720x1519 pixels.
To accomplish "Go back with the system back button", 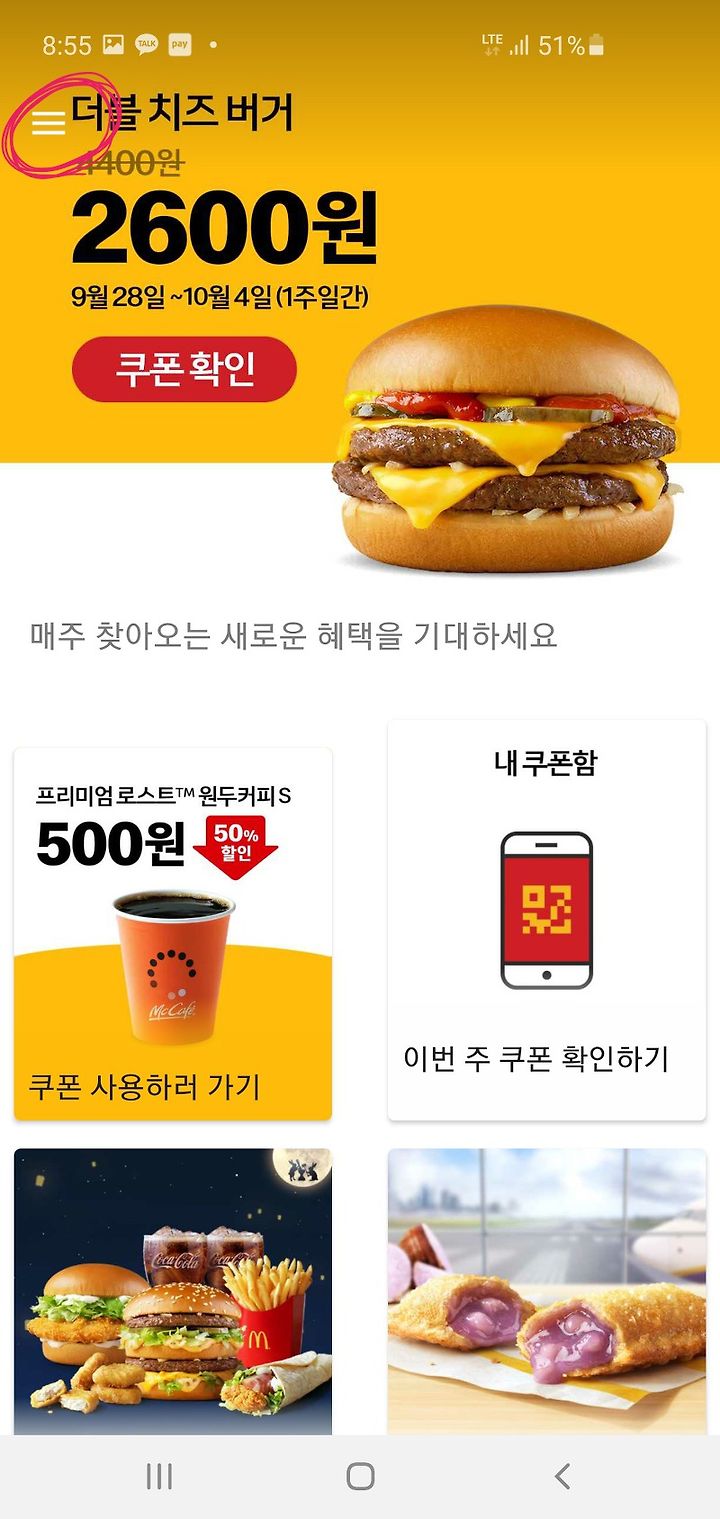I will click(x=562, y=1476).
